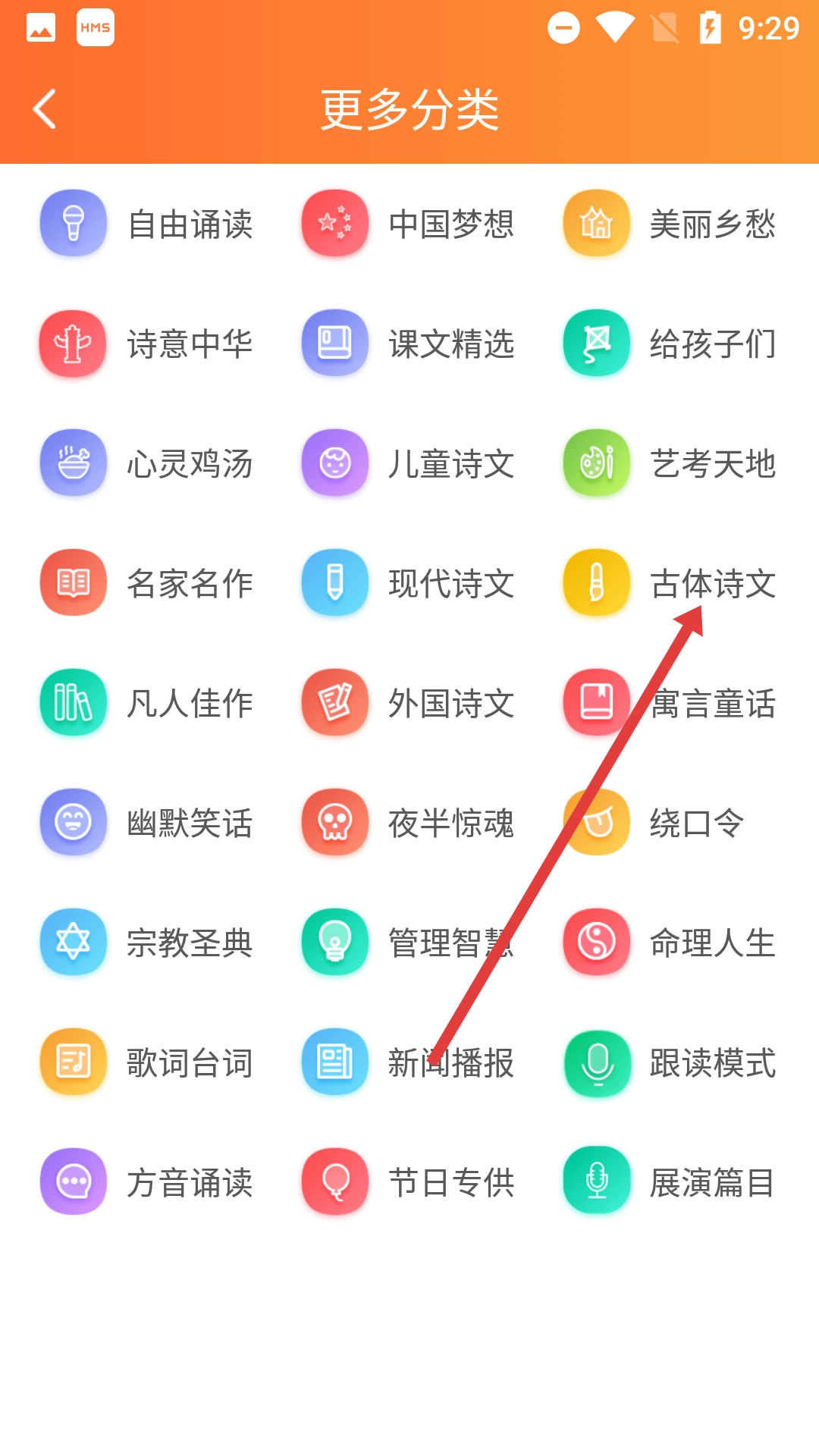Tap the 给孩子们 category
Screen dimensions: 819x1456
click(x=671, y=344)
